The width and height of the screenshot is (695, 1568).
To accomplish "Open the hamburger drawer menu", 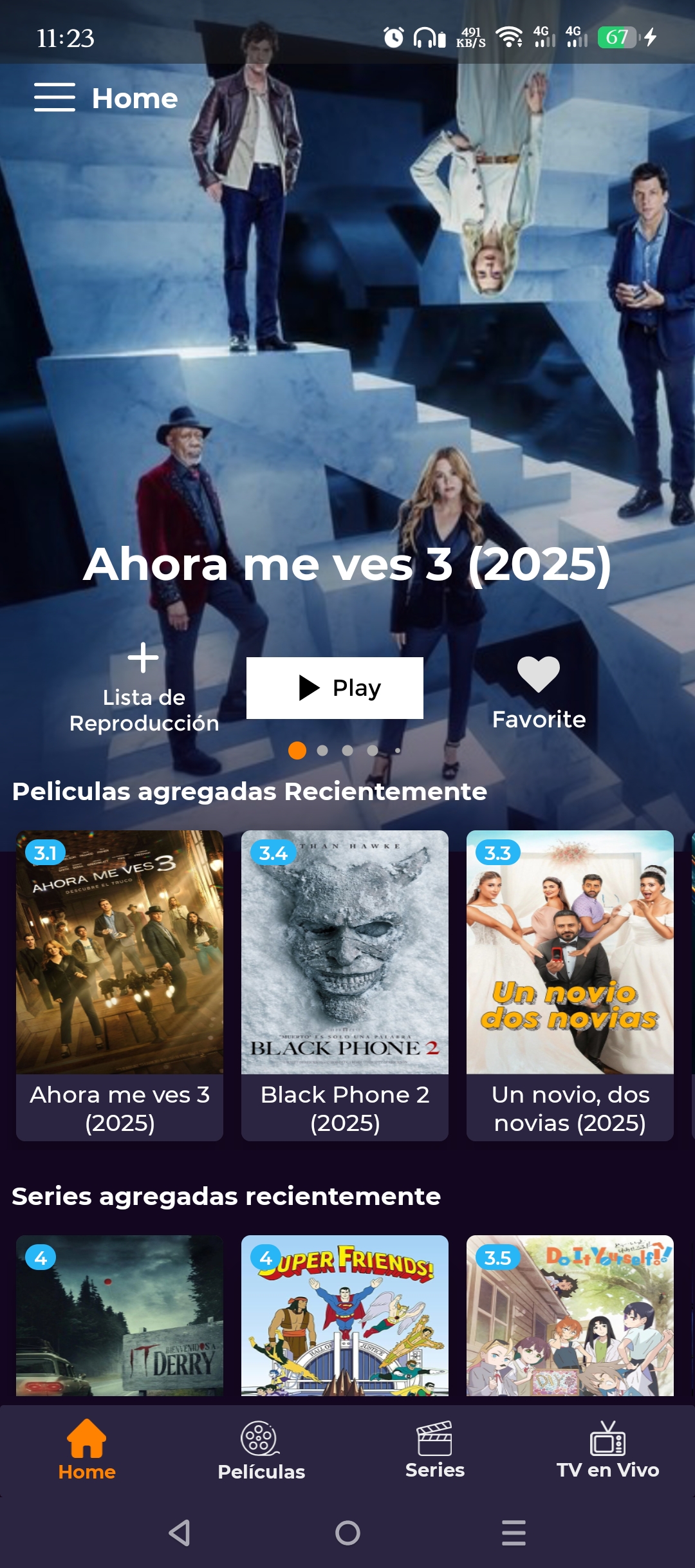I will [55, 97].
